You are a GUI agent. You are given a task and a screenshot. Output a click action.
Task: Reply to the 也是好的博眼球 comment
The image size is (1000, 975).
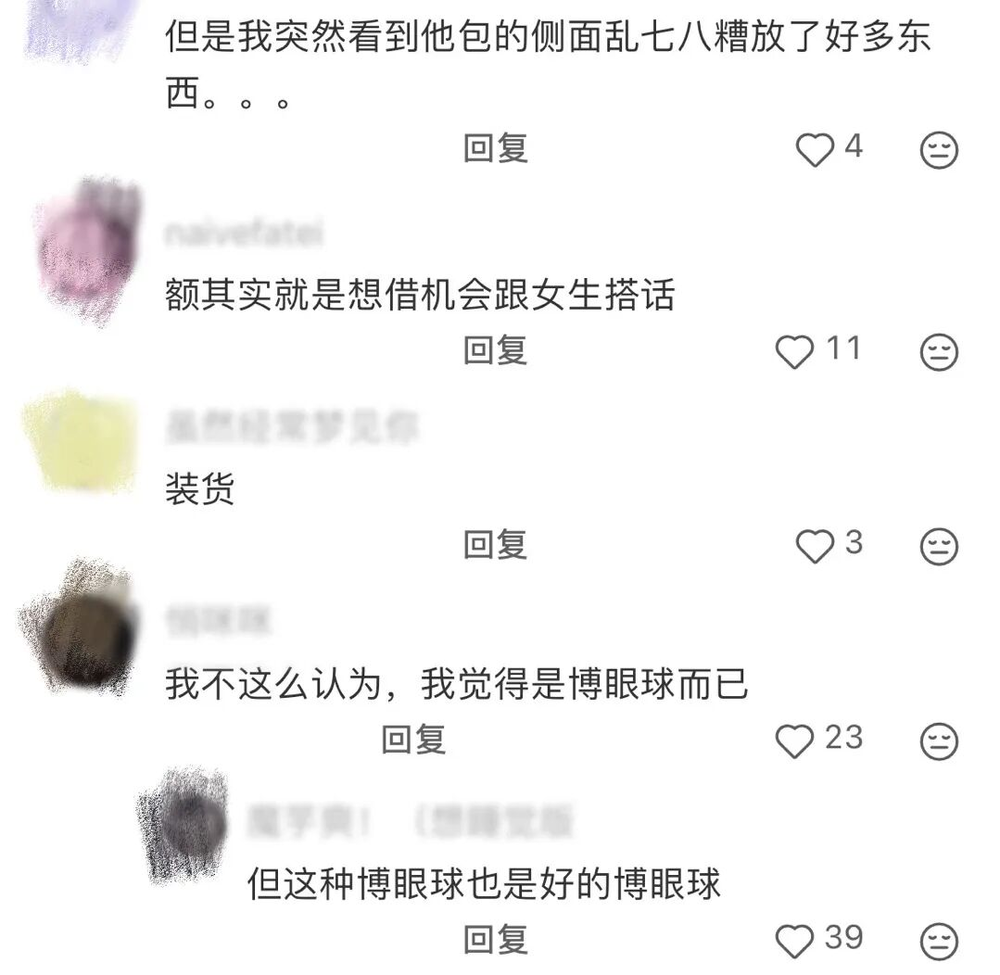[495, 940]
